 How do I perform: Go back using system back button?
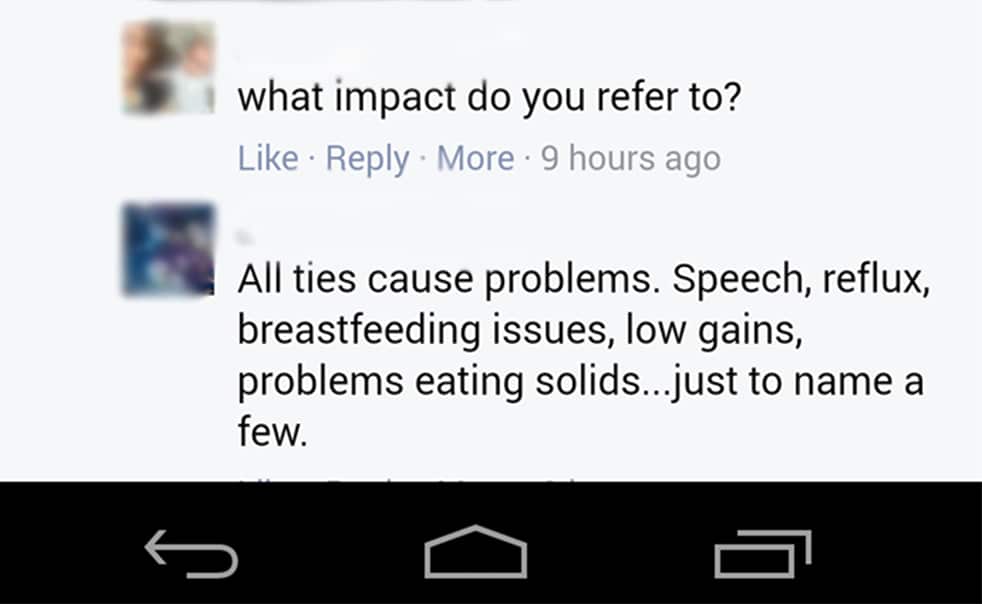(191, 553)
